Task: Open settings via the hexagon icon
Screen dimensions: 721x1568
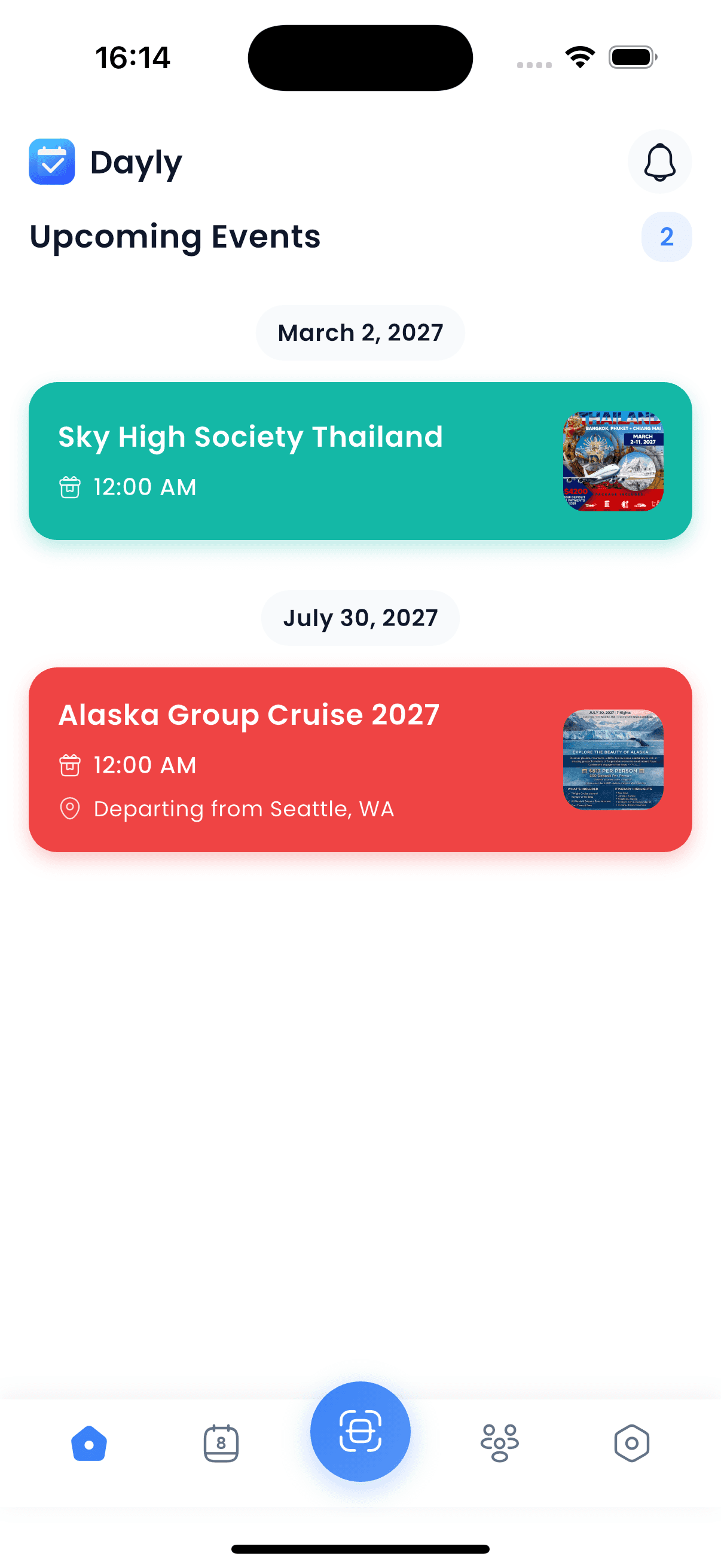Action: 633,1443
